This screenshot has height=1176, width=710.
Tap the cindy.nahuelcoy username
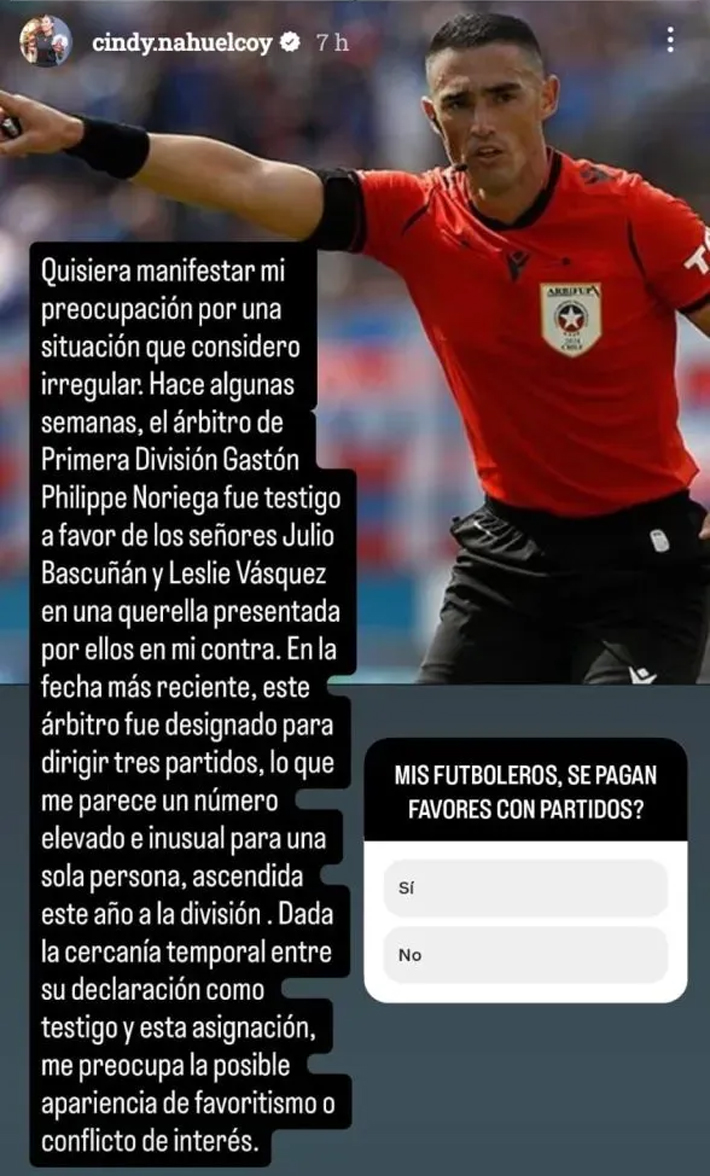pyautogui.click(x=182, y=43)
